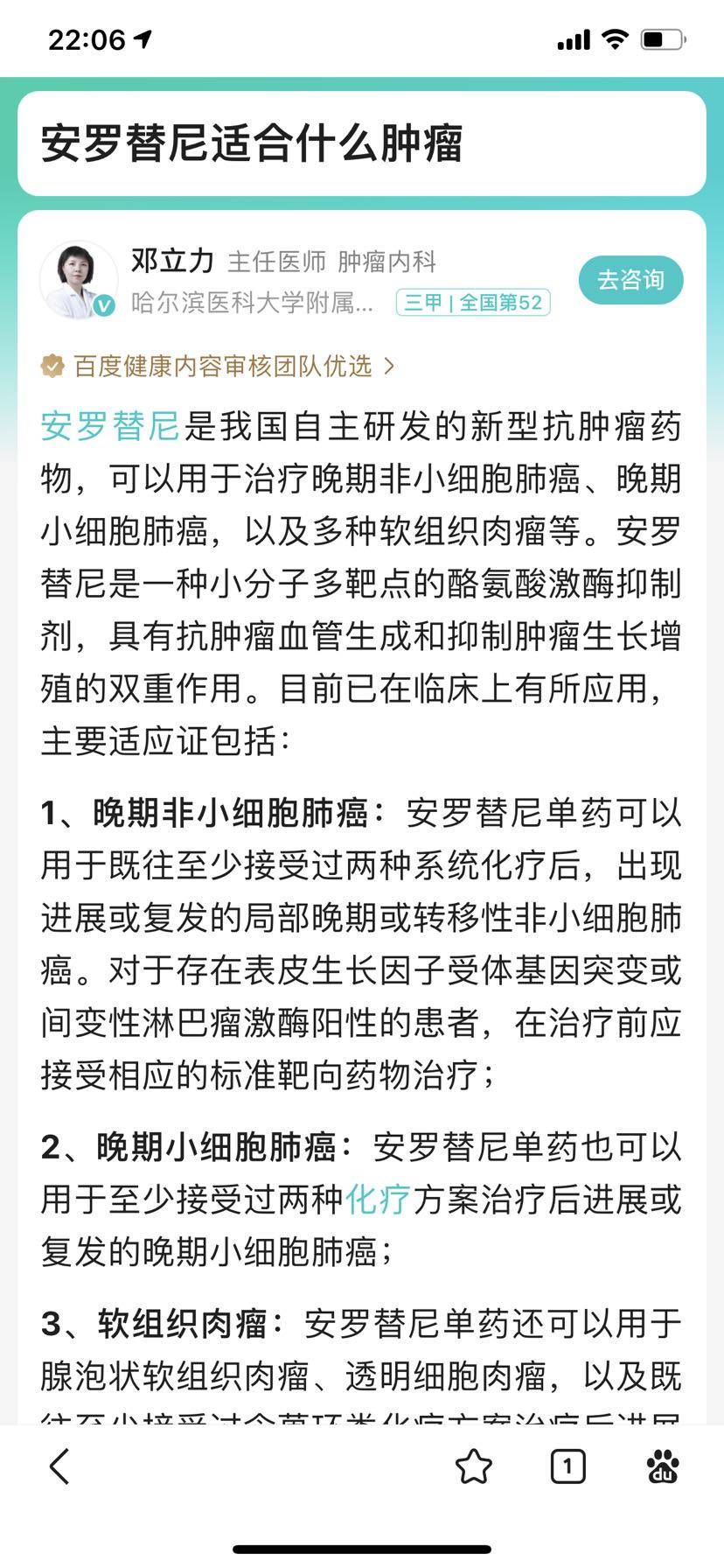Open the 安罗替尼 highlighted link

tap(110, 426)
